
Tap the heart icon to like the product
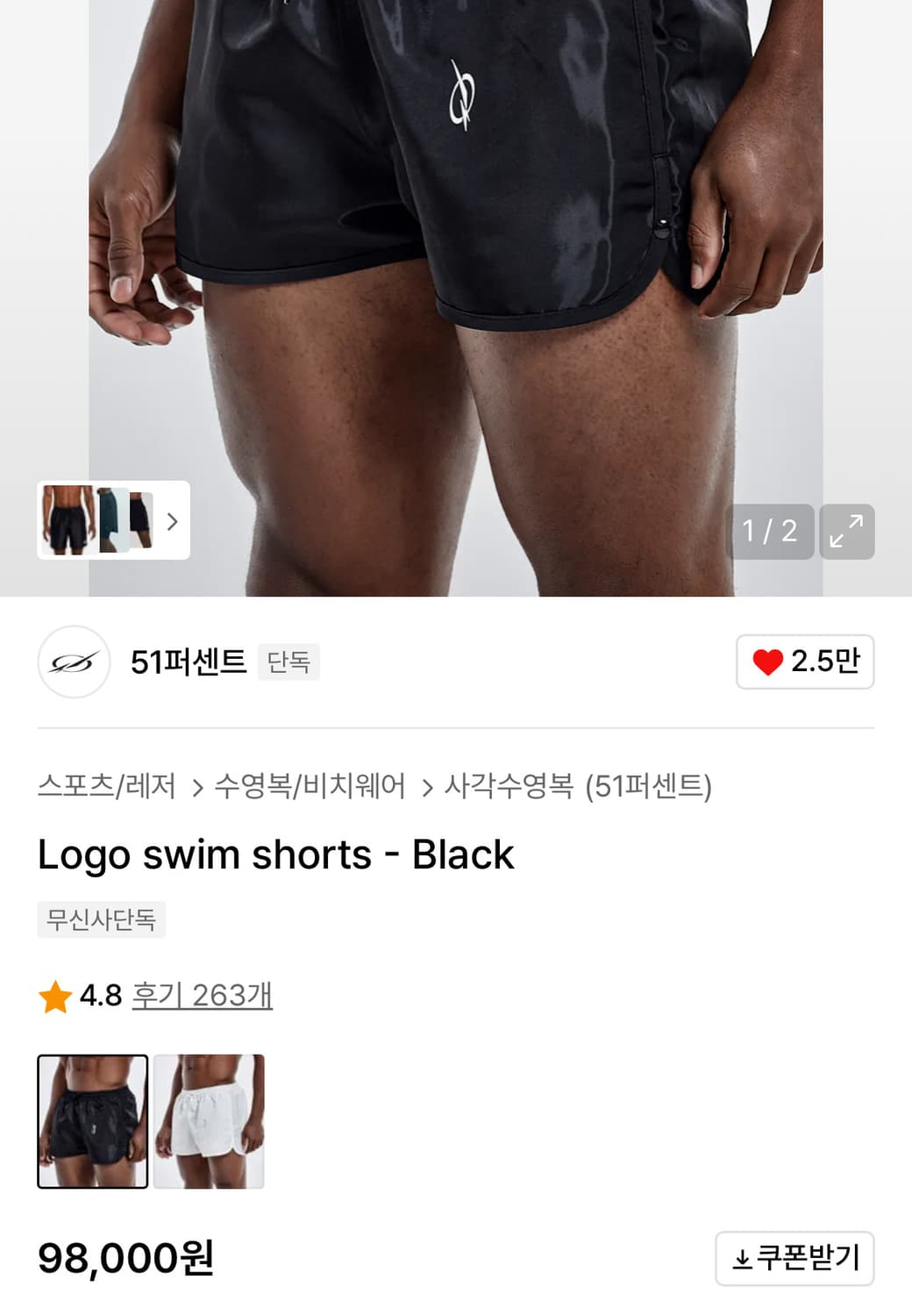click(x=767, y=663)
